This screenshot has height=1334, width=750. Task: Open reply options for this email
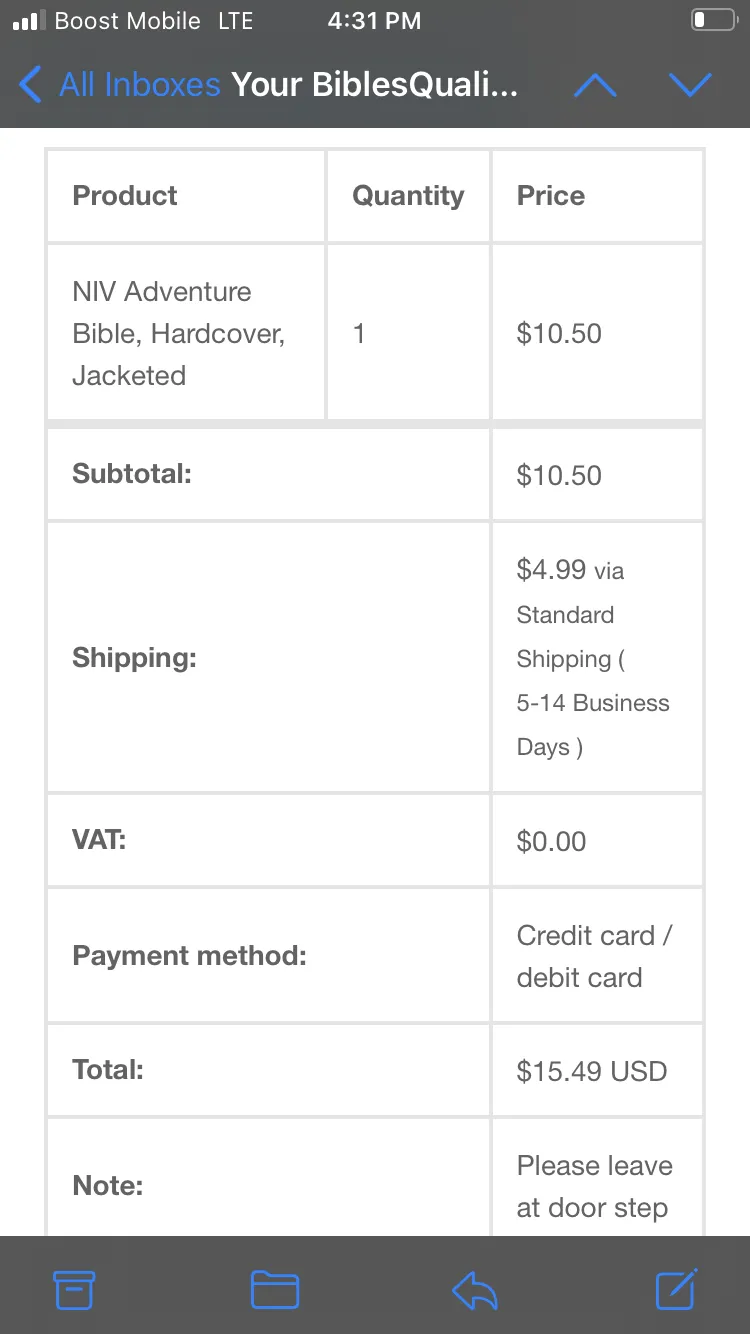tap(475, 1291)
